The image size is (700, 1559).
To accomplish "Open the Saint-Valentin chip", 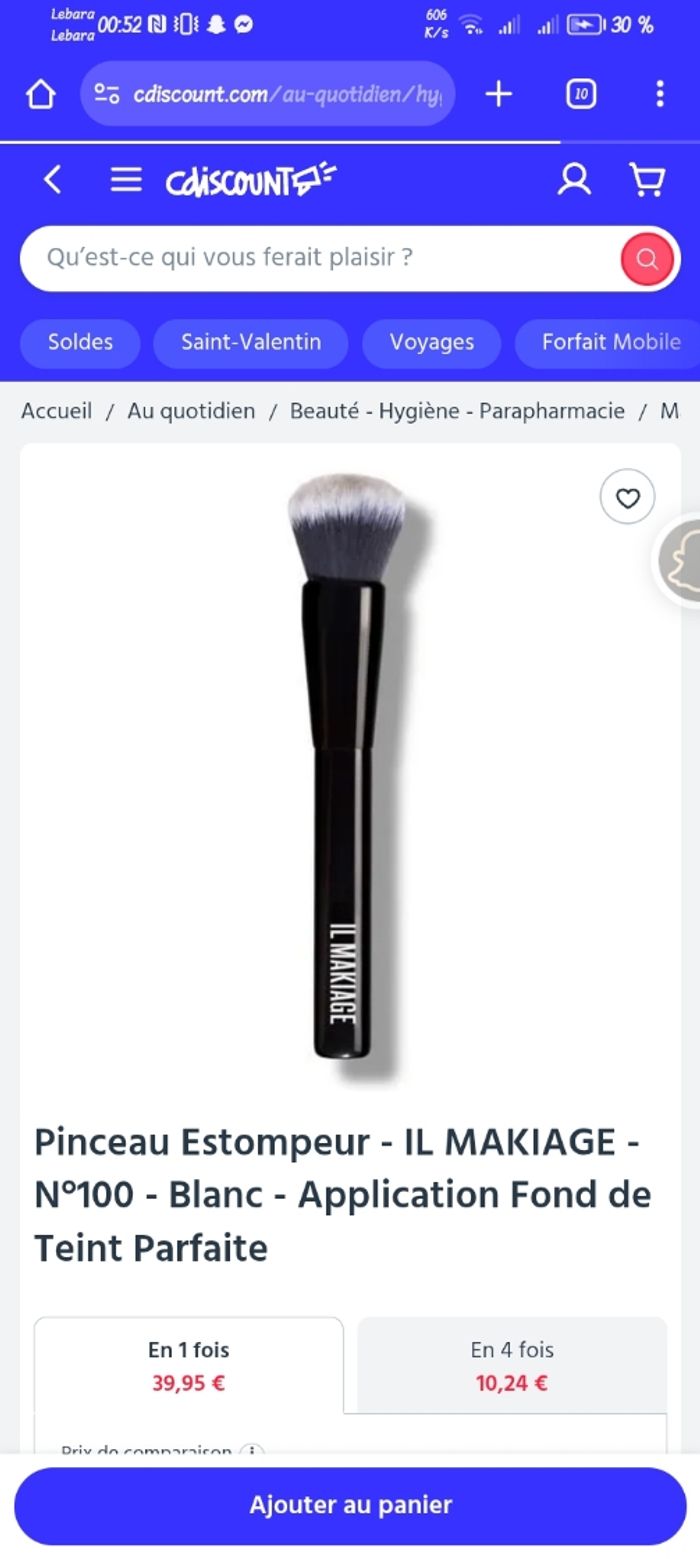I will coord(251,342).
